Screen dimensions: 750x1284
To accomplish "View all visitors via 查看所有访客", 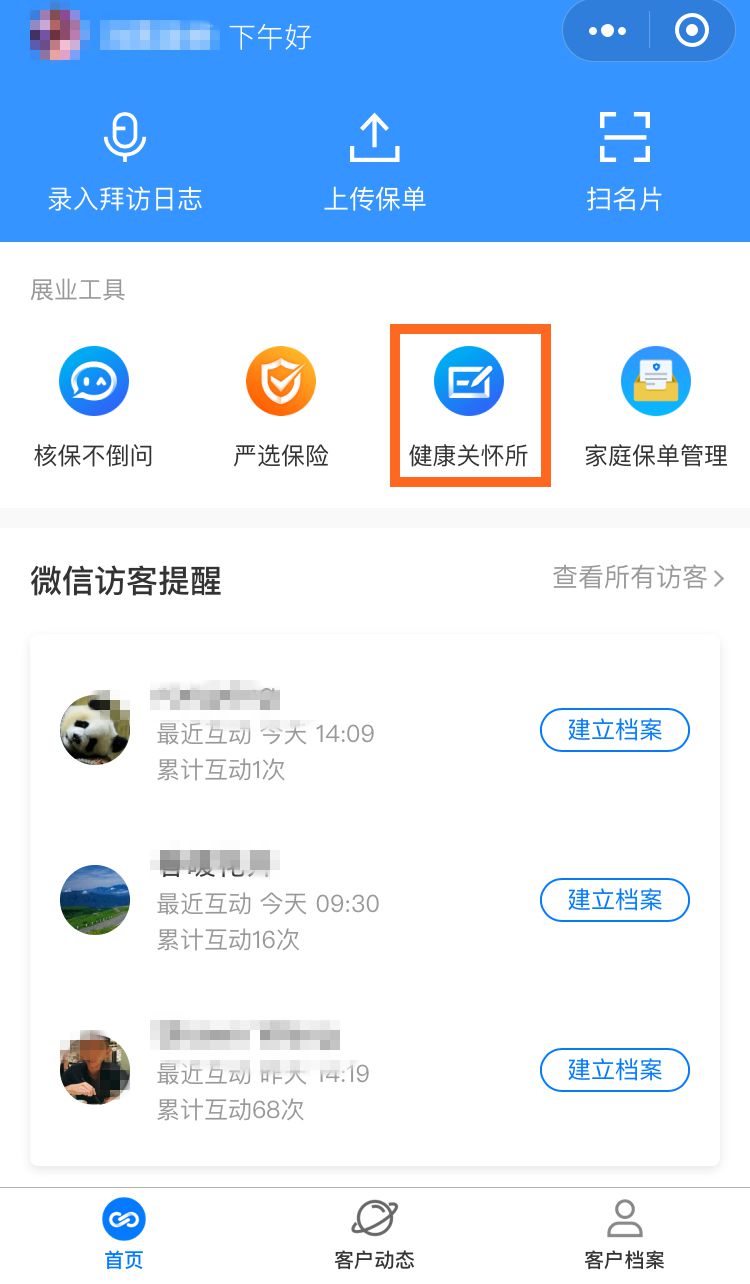I will 638,578.
